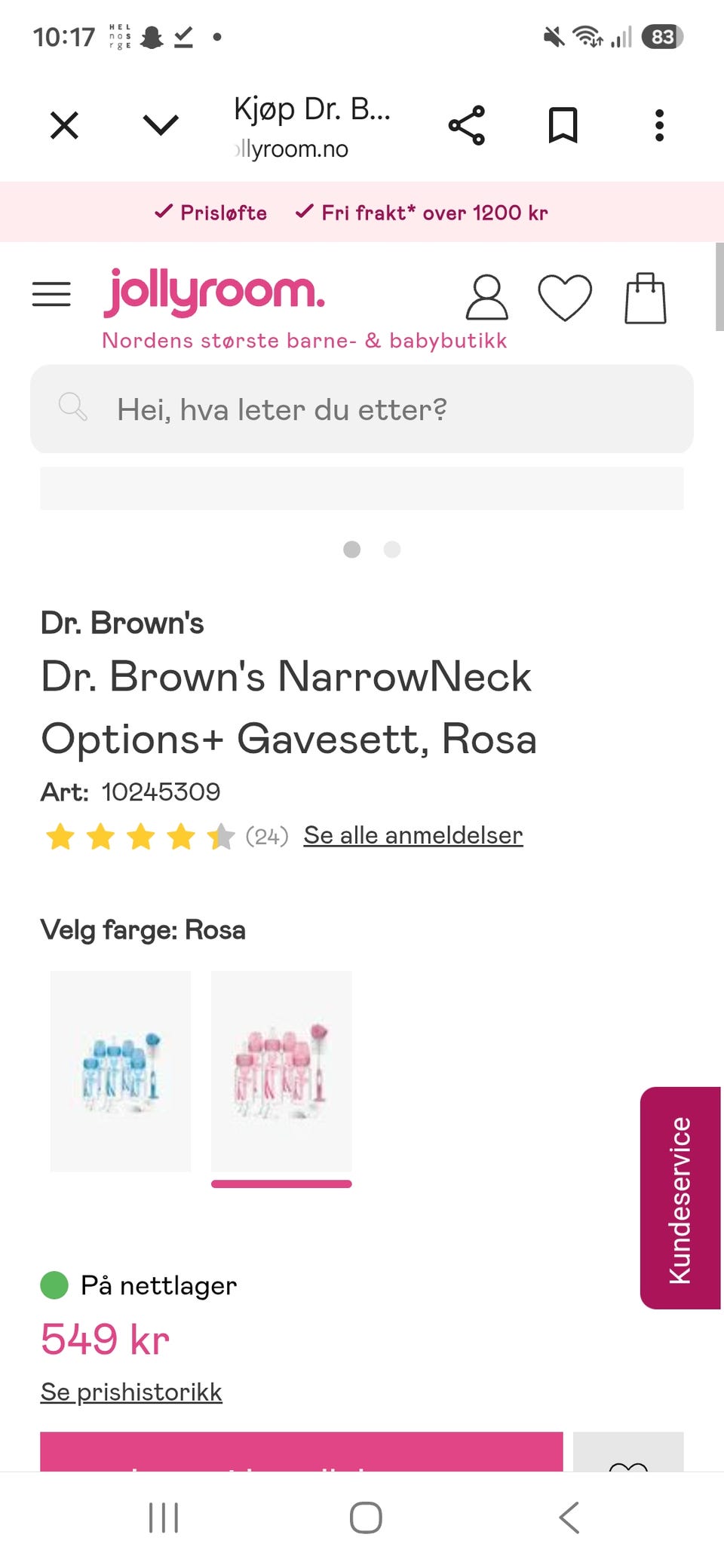Tap the pink add-to-cart button
Viewport: 724px width, 1568px height.
click(302, 1452)
